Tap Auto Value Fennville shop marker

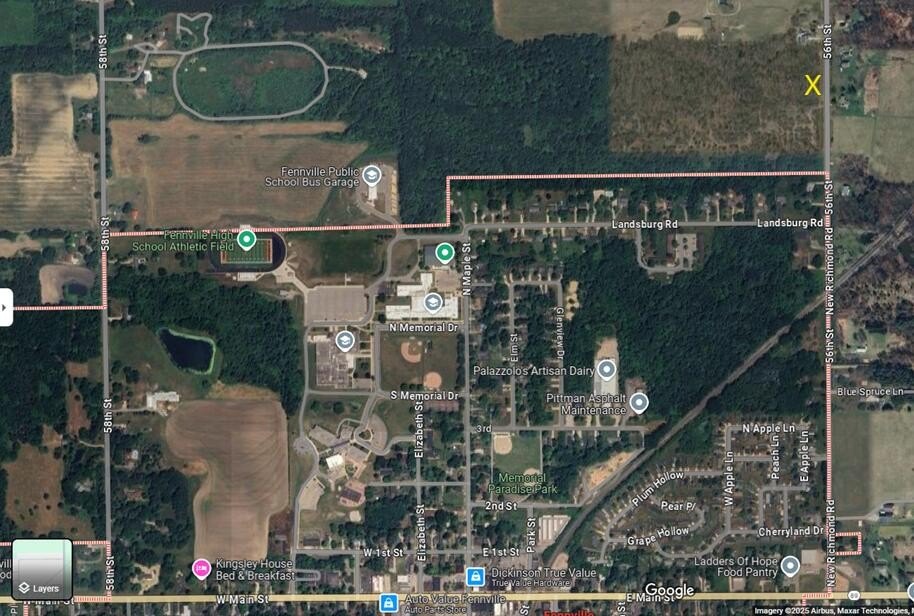(388, 602)
